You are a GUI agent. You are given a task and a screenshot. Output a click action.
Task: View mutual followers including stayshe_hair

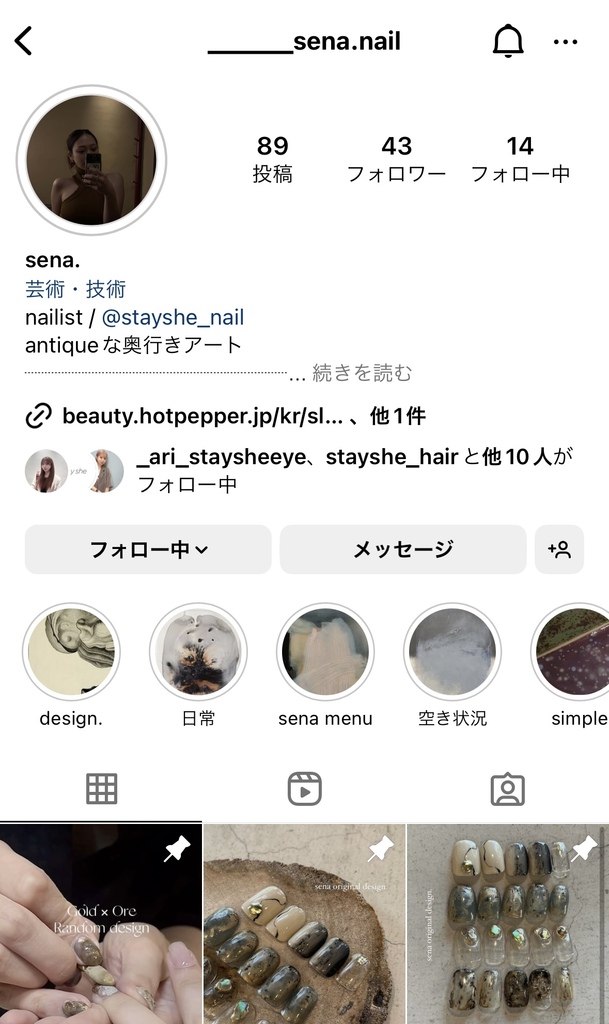pos(354,470)
